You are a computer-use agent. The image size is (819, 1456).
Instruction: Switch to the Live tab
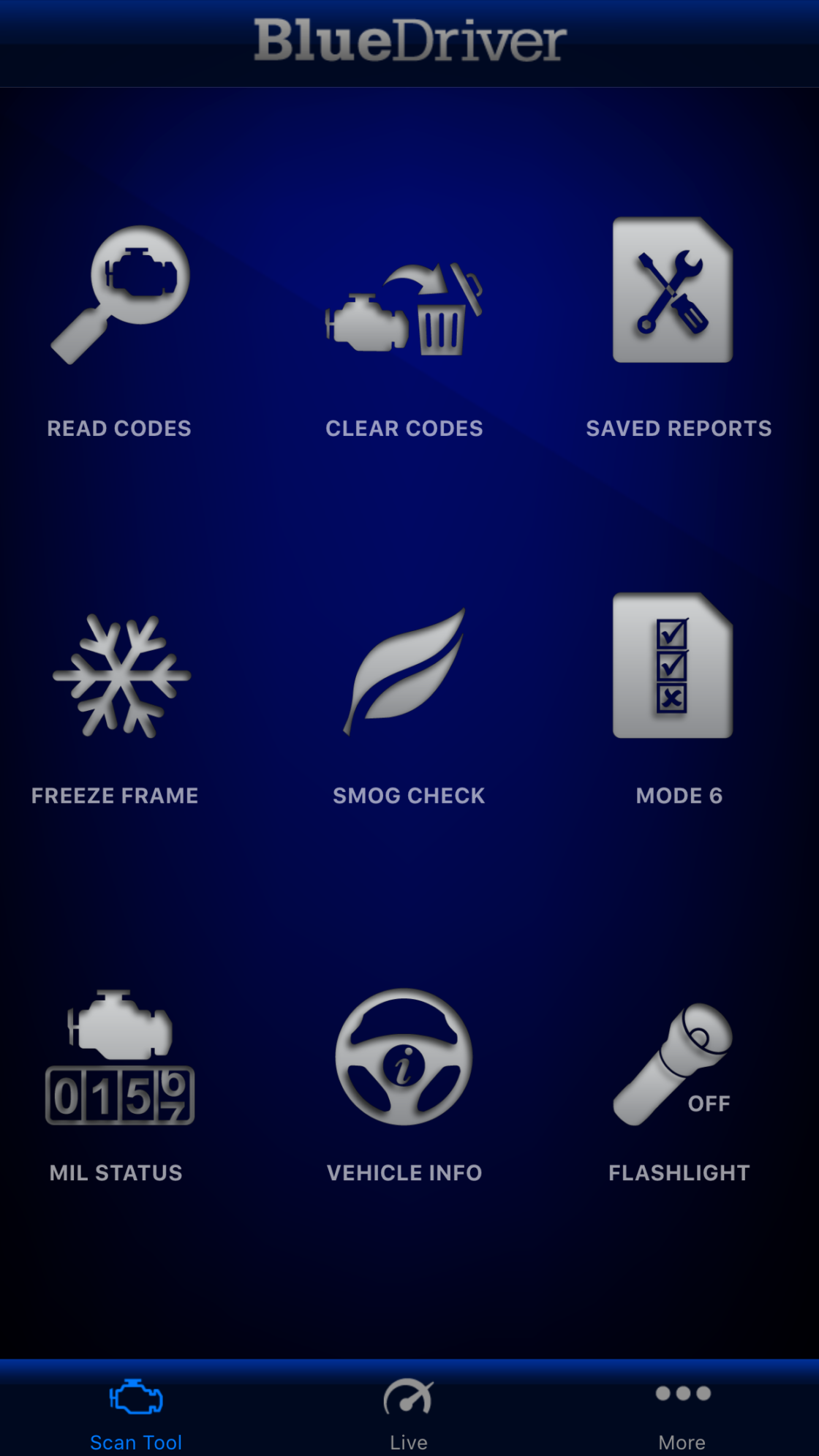409,1413
